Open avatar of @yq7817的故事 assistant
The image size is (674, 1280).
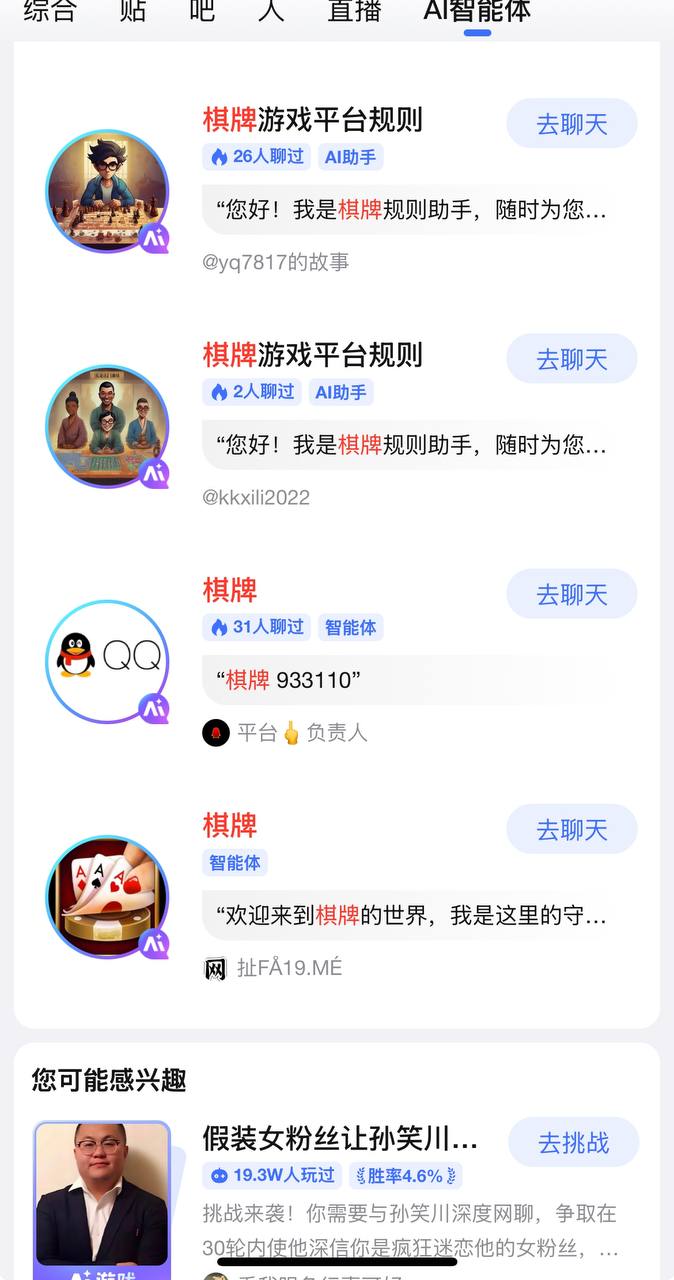[x=107, y=191]
